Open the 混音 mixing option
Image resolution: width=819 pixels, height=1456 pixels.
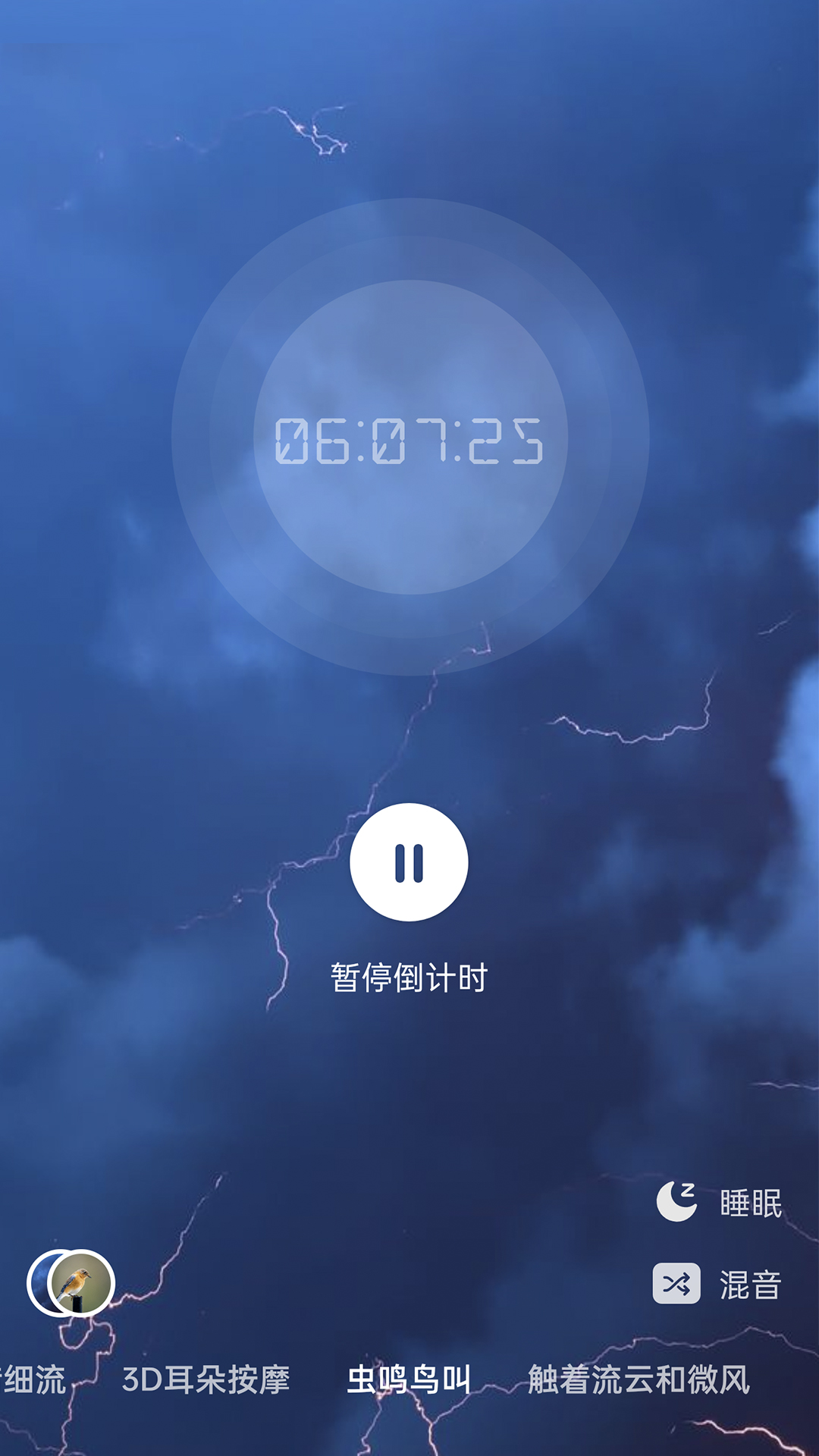point(717,1285)
